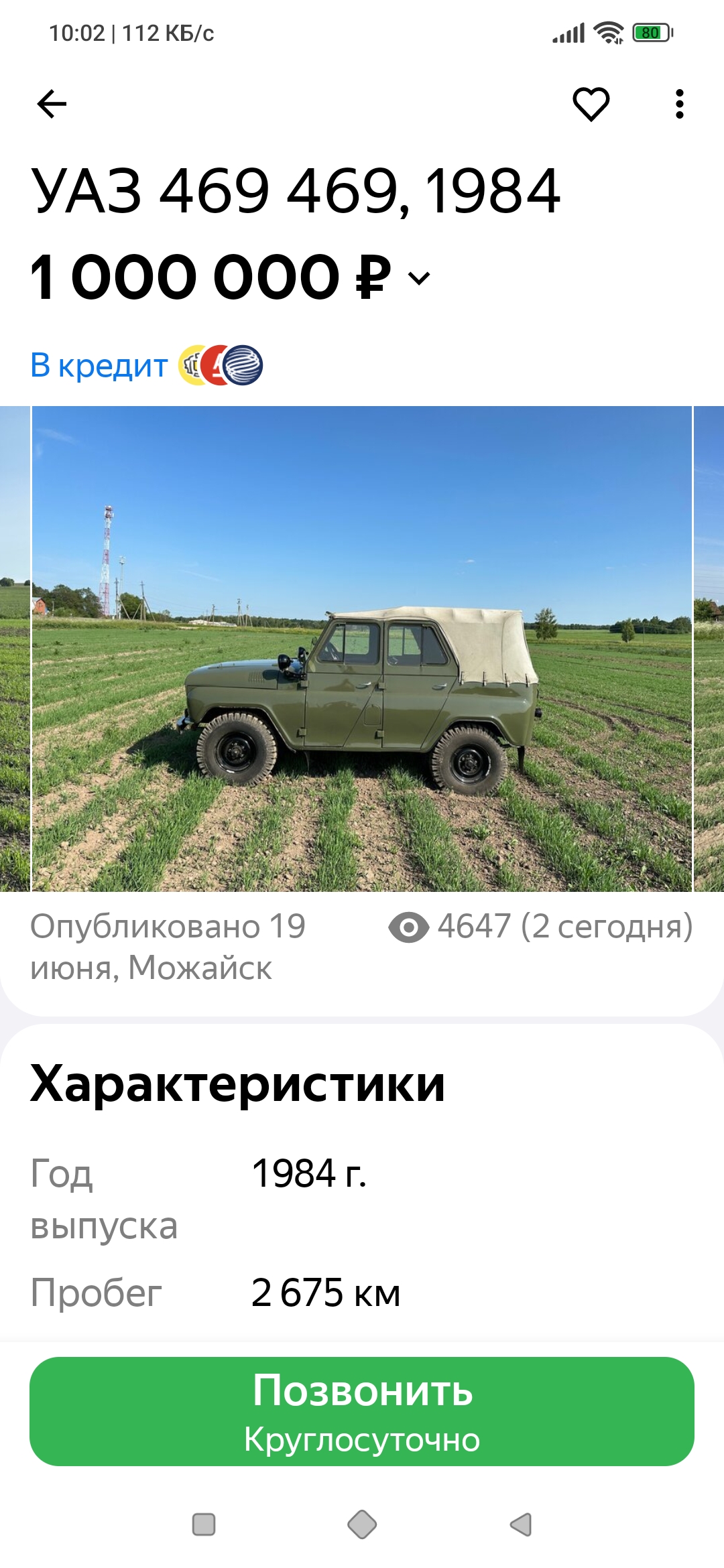
Task: Open the UAZ photo in full view
Action: coord(362,649)
